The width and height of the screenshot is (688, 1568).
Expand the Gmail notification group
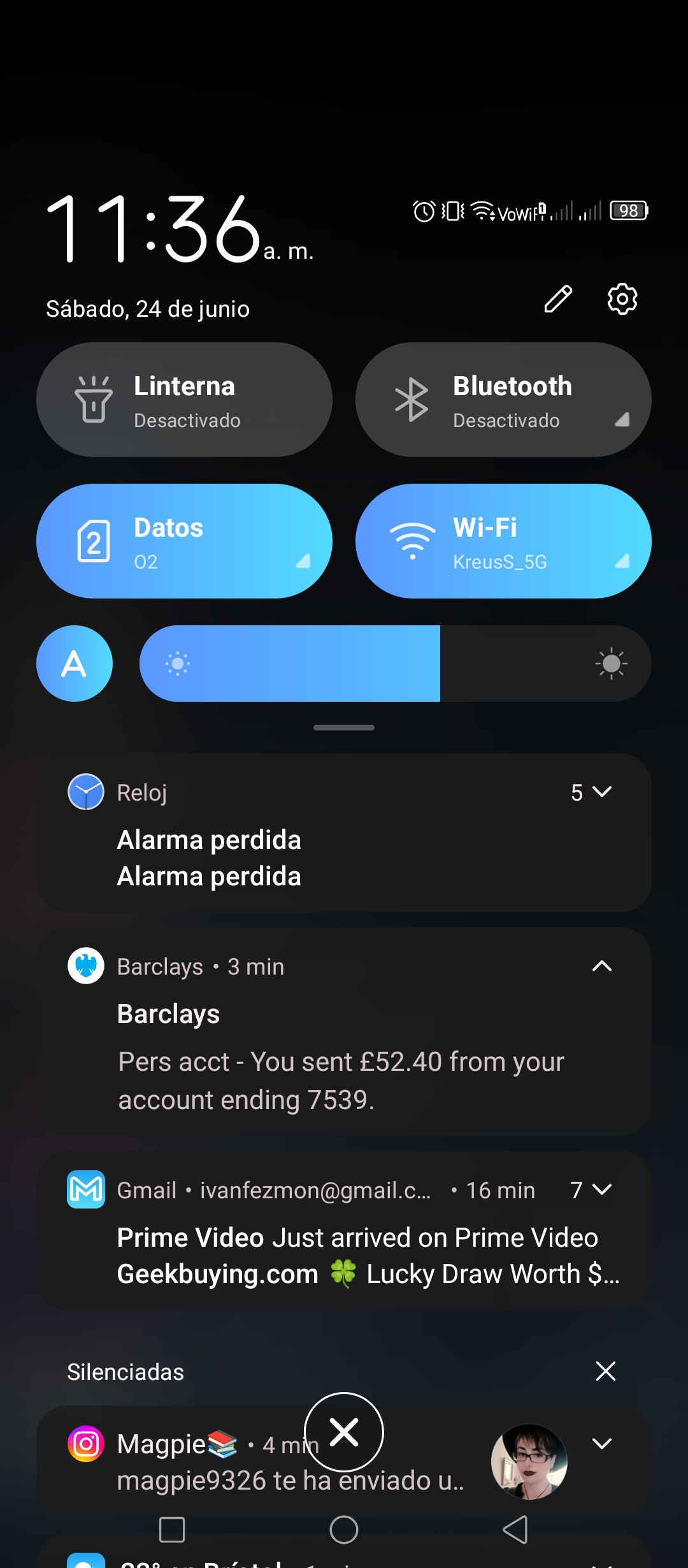(592, 1190)
